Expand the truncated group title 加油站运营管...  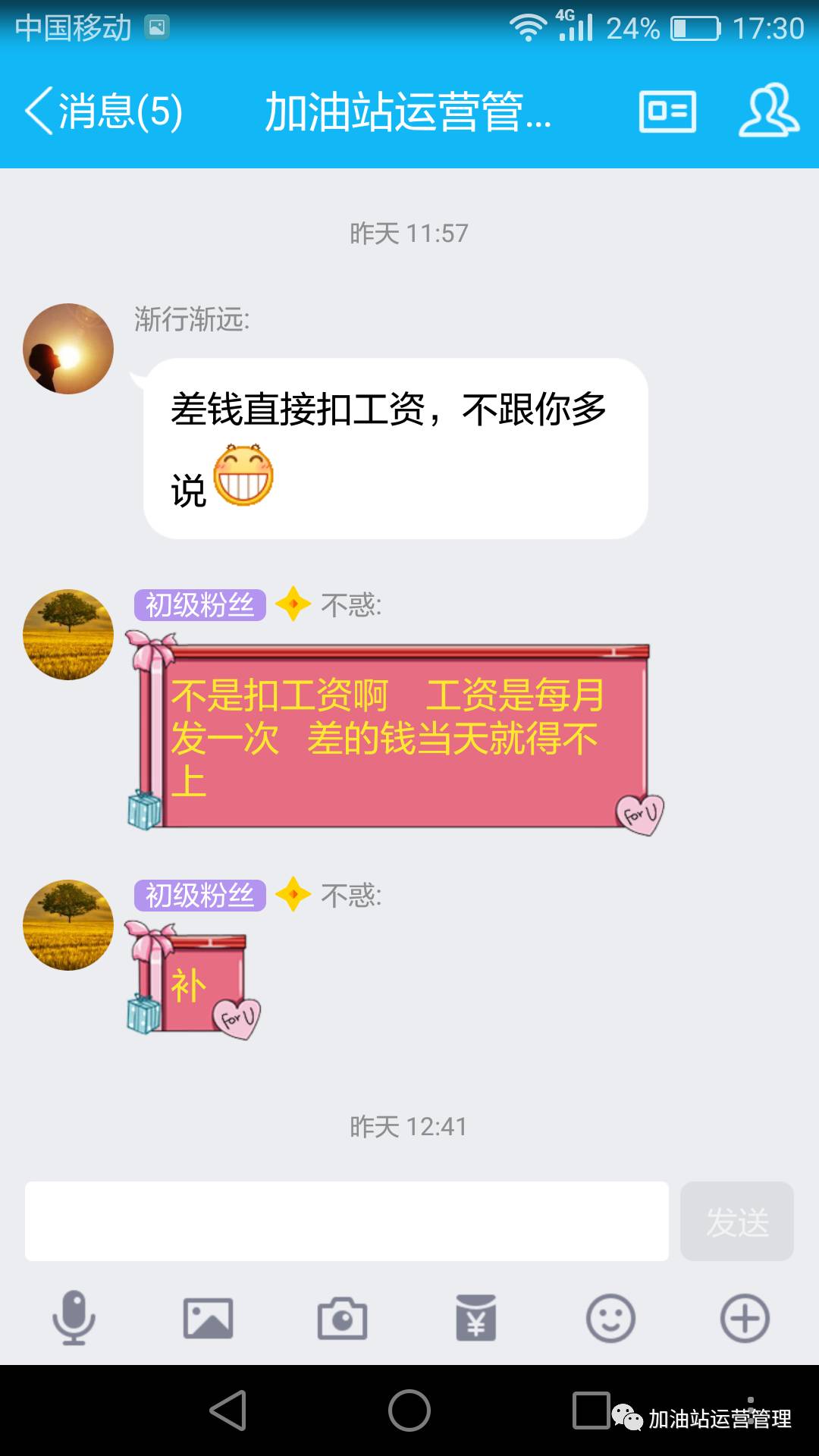(x=409, y=111)
